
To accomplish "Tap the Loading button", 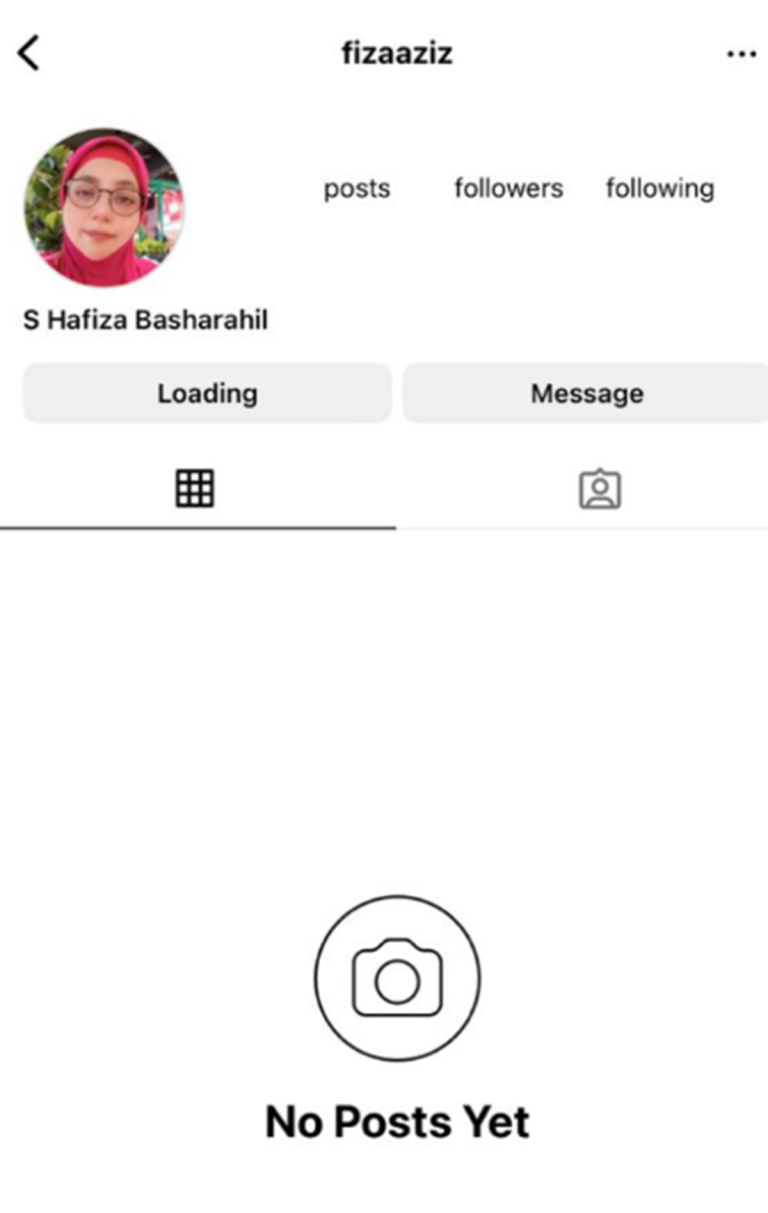I will 207,393.
